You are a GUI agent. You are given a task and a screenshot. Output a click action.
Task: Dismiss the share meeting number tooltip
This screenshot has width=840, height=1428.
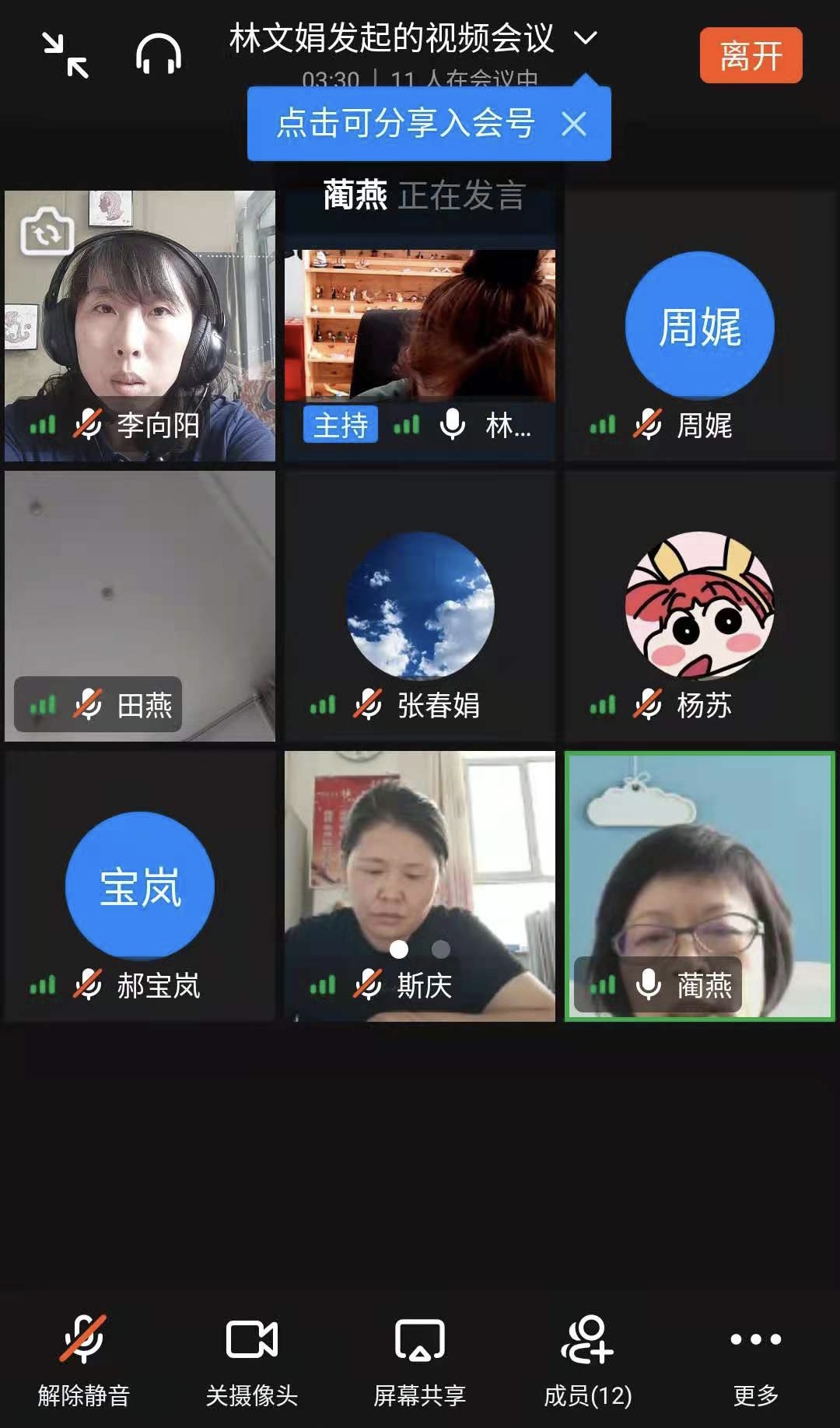coord(574,124)
